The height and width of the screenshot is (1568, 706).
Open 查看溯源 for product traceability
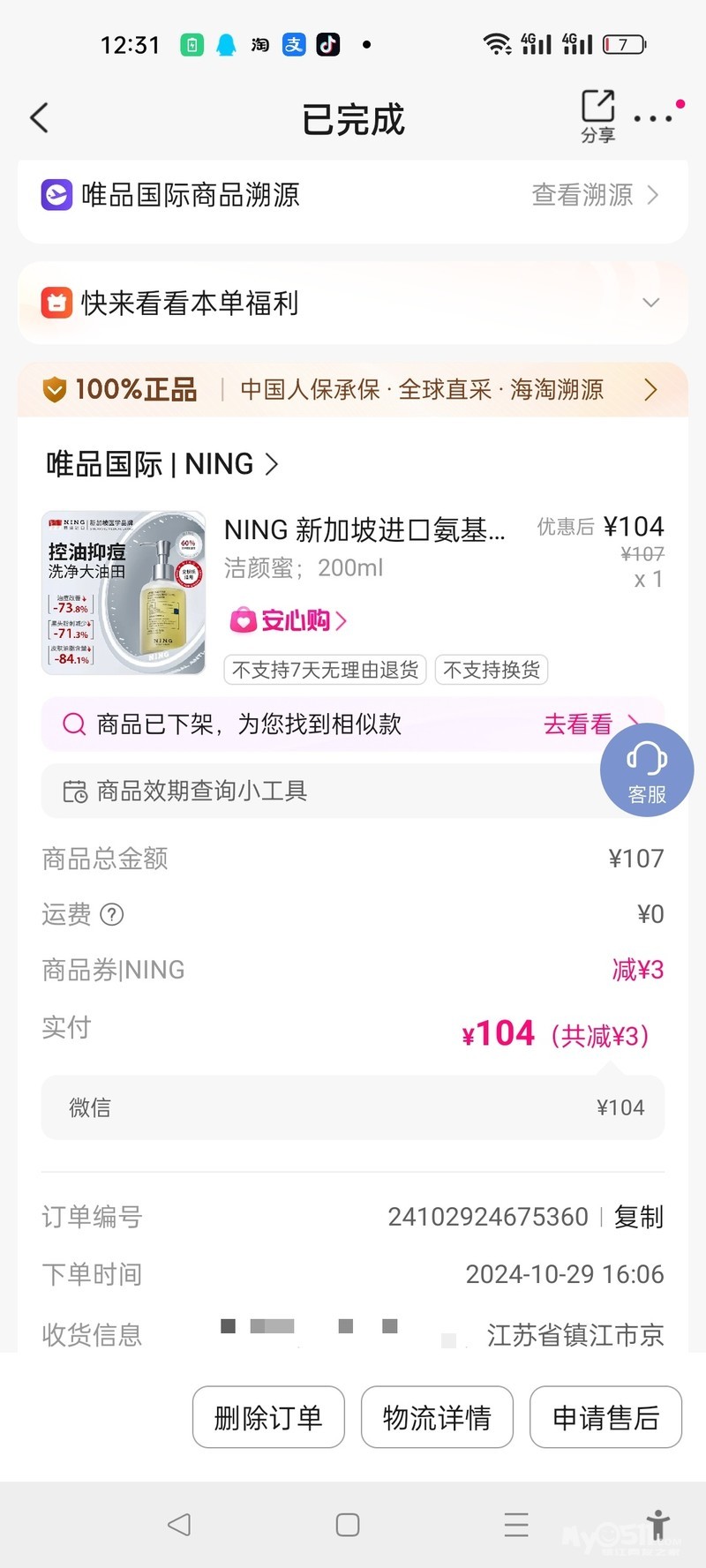click(x=594, y=195)
